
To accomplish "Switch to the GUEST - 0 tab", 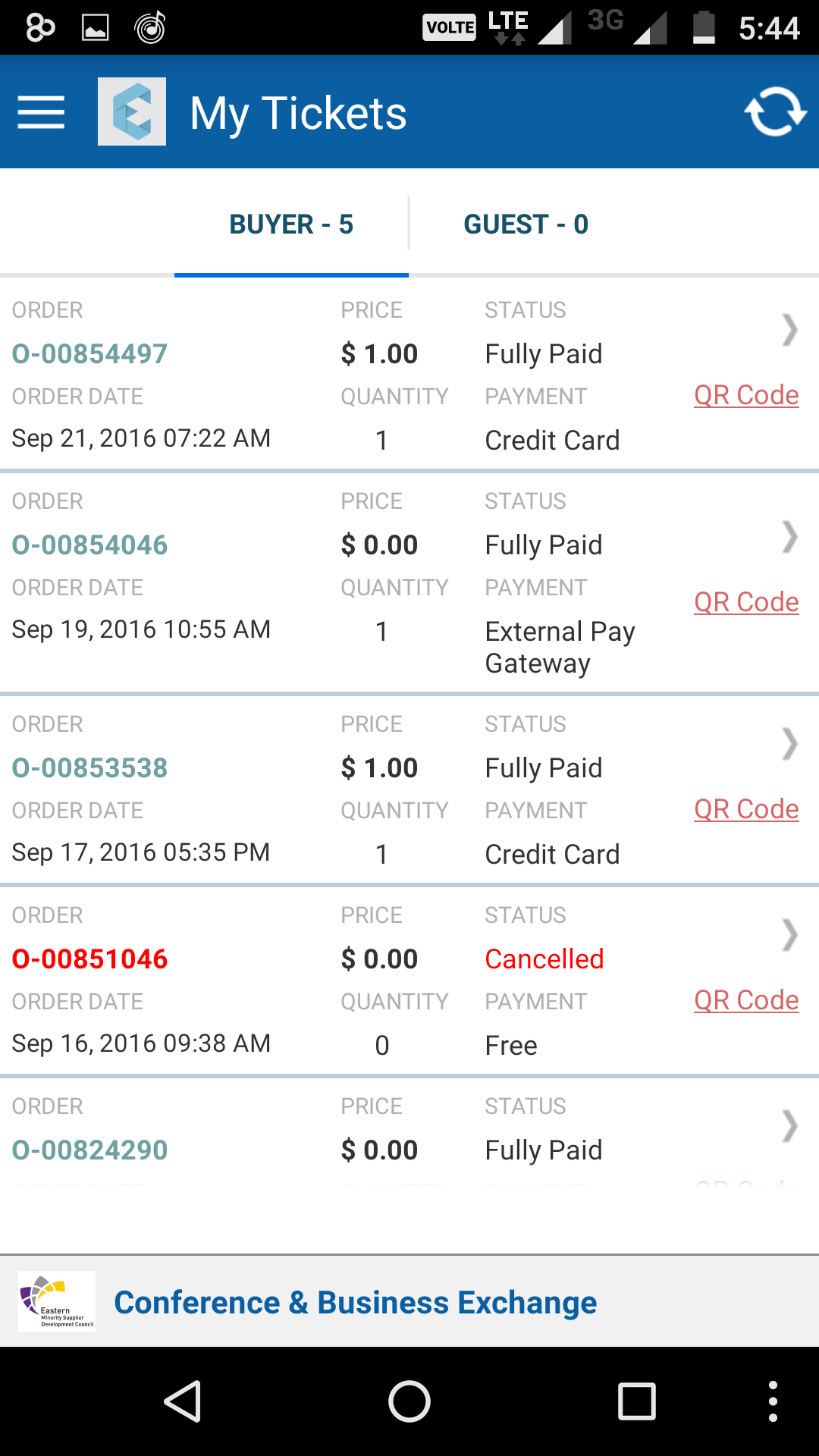I will [526, 224].
